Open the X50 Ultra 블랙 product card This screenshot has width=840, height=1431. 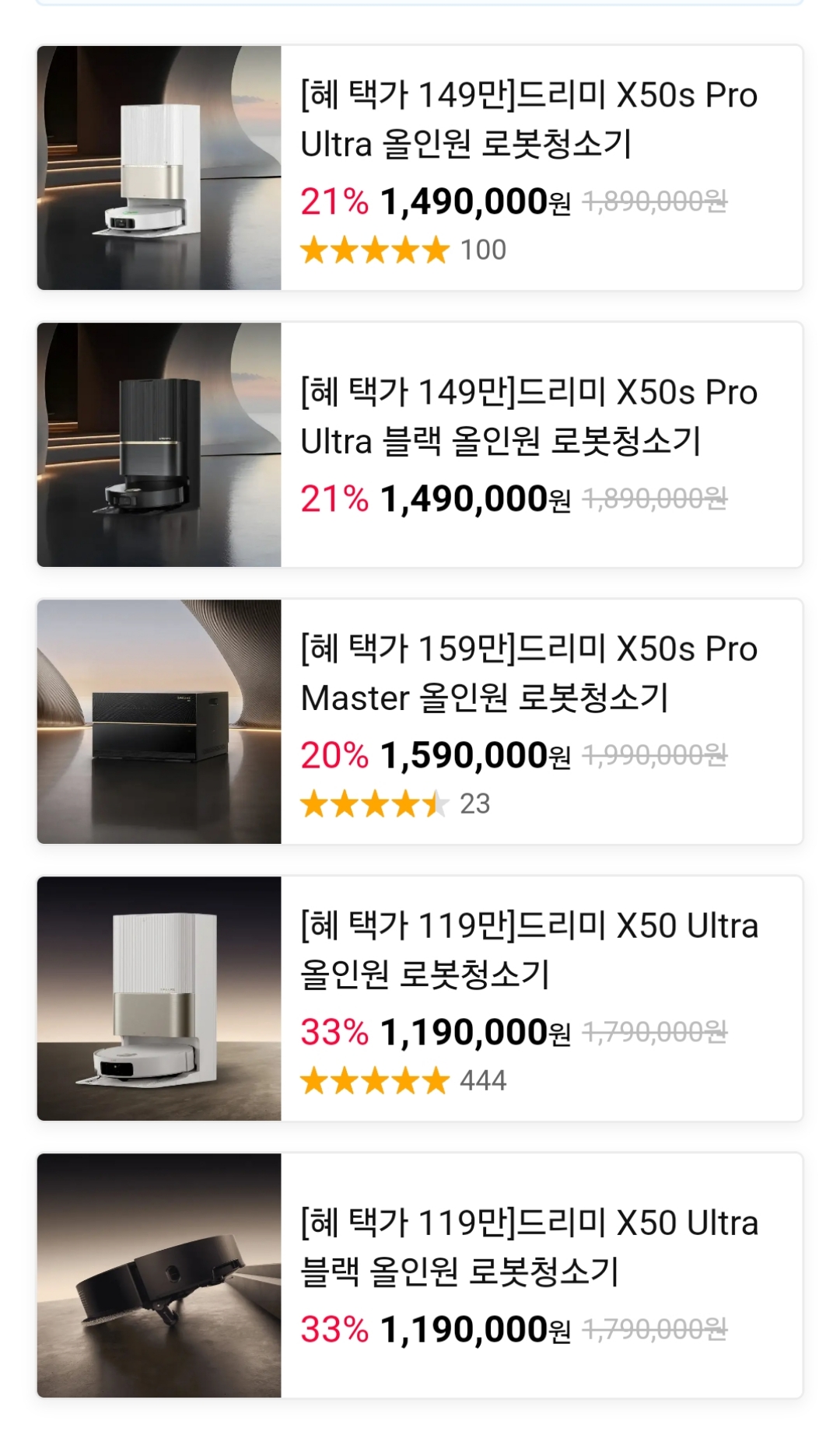point(420,1275)
